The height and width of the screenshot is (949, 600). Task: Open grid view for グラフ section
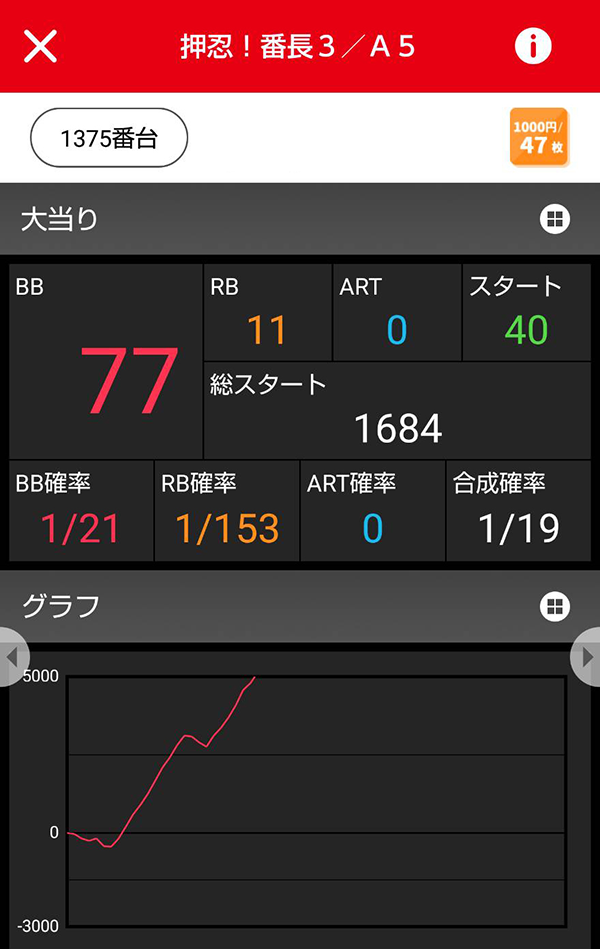[555, 605]
